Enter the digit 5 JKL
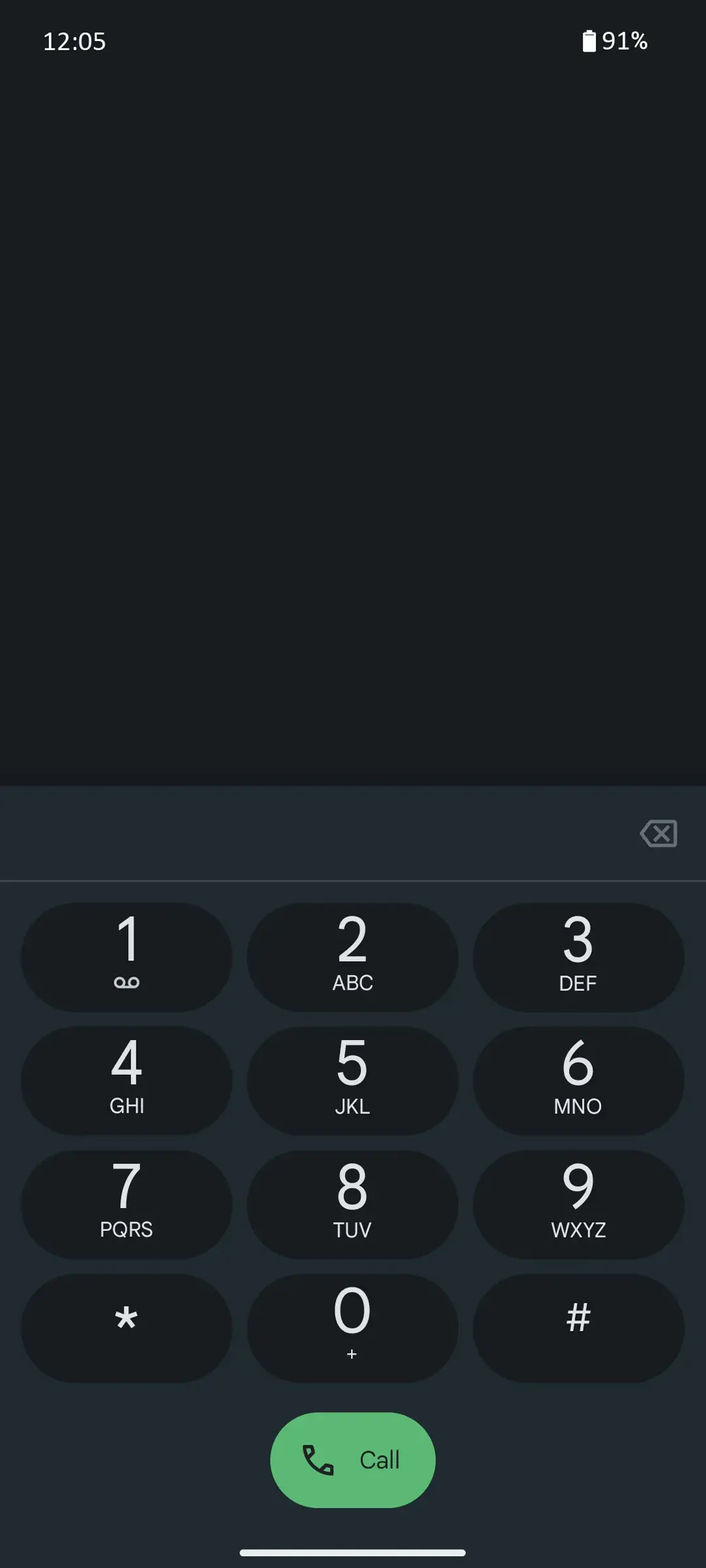 (x=352, y=1080)
